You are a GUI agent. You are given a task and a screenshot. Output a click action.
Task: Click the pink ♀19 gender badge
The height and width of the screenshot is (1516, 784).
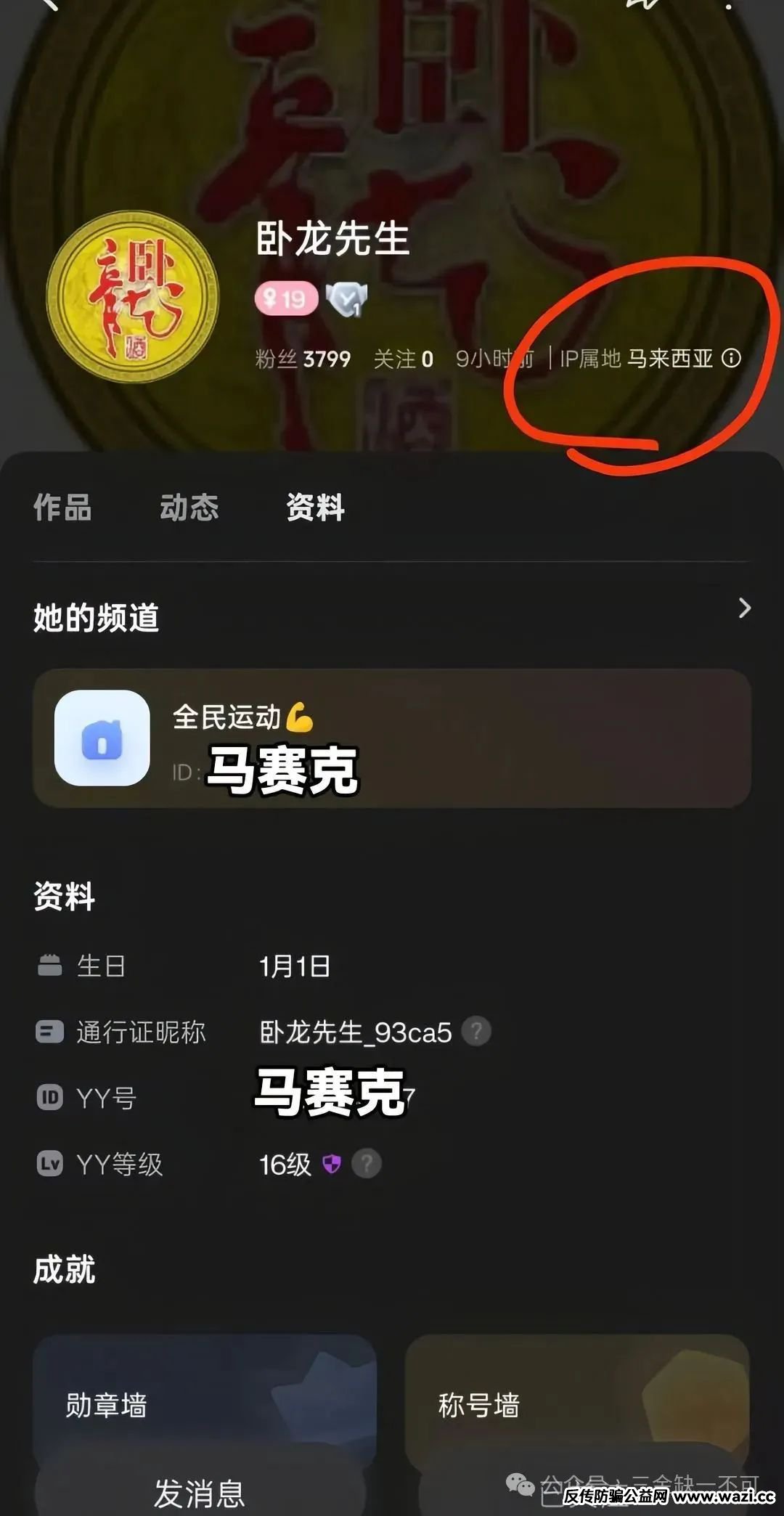[x=287, y=298]
